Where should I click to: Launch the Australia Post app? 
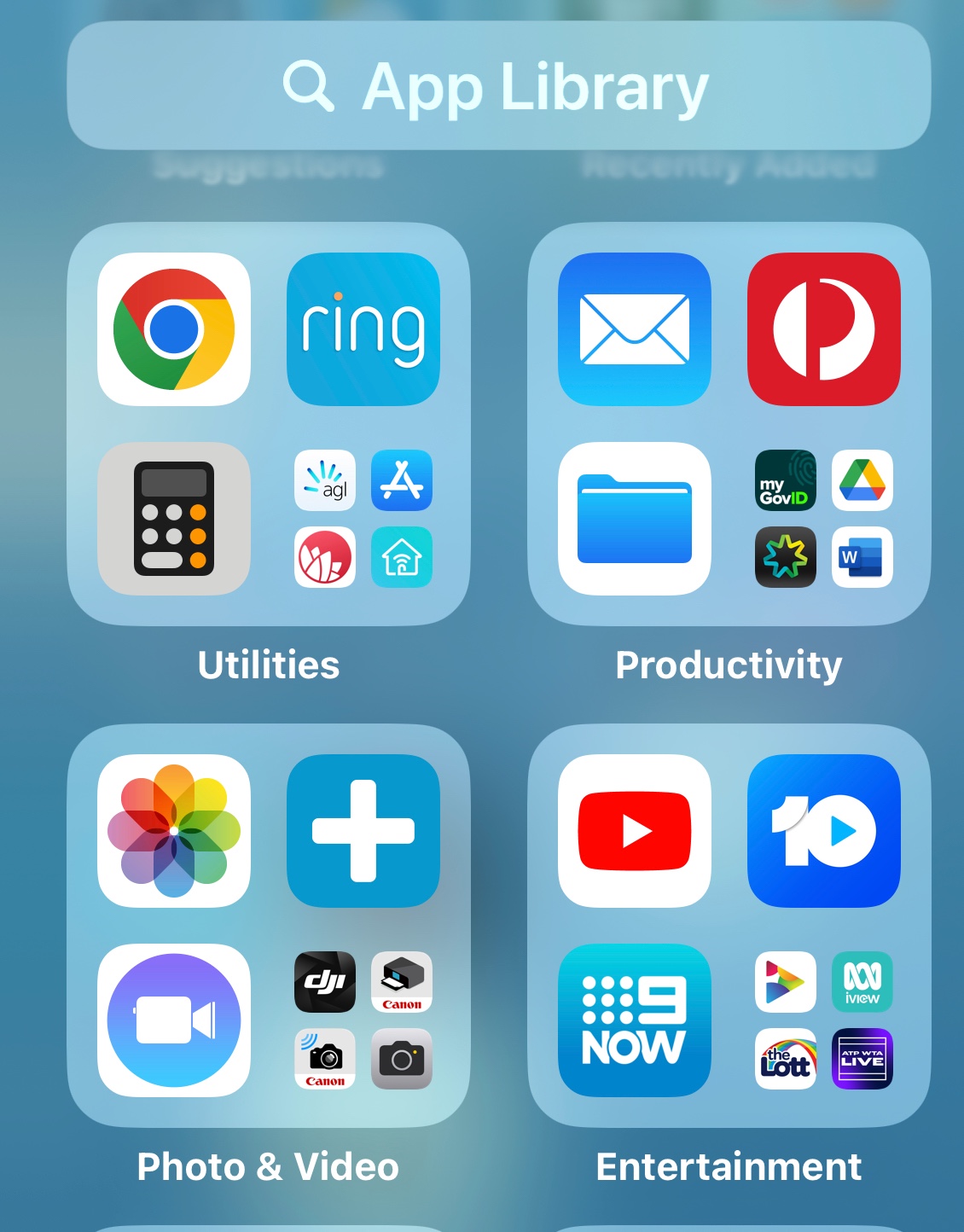pos(824,329)
